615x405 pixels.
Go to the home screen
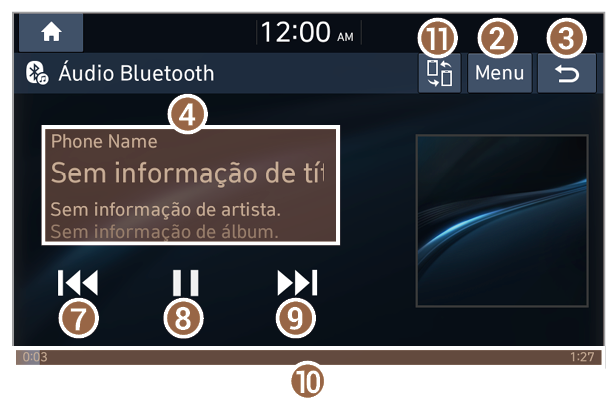coord(50,31)
